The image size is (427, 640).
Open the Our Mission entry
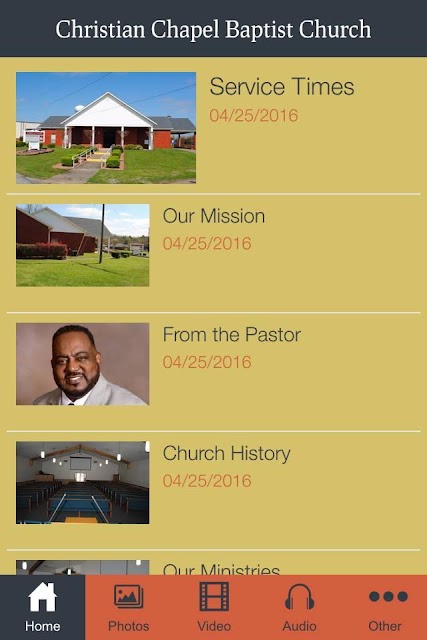[x=214, y=253]
